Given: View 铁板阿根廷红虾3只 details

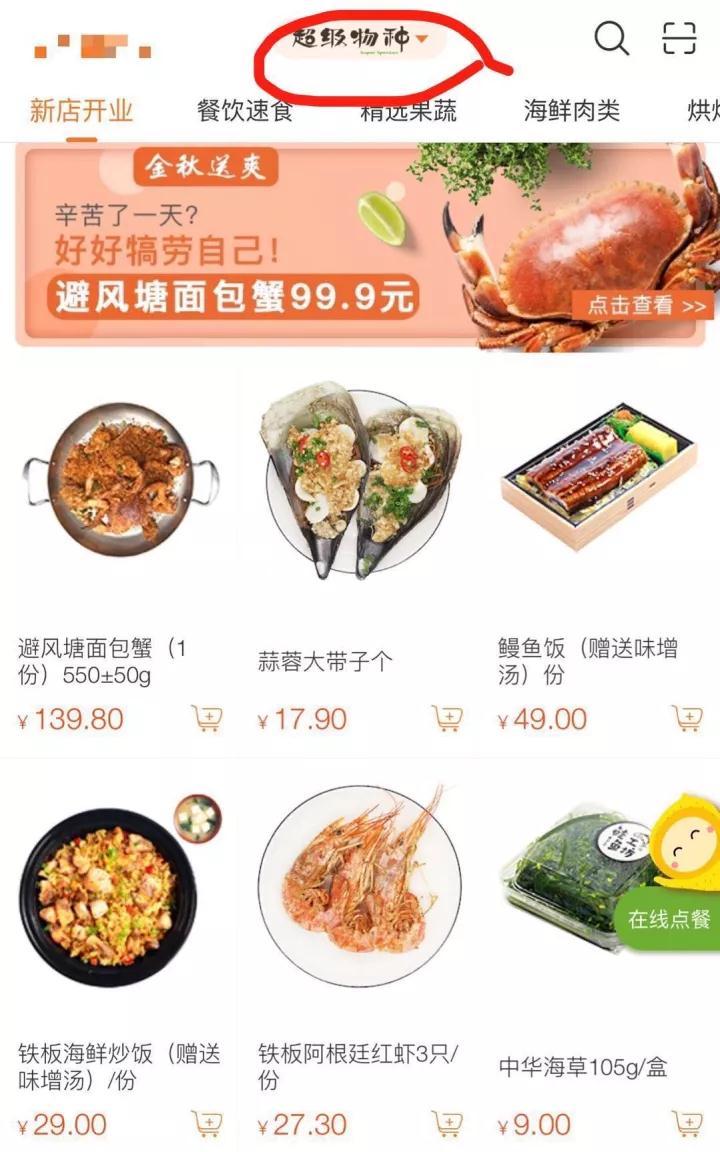Looking at the screenshot, I should [360, 890].
